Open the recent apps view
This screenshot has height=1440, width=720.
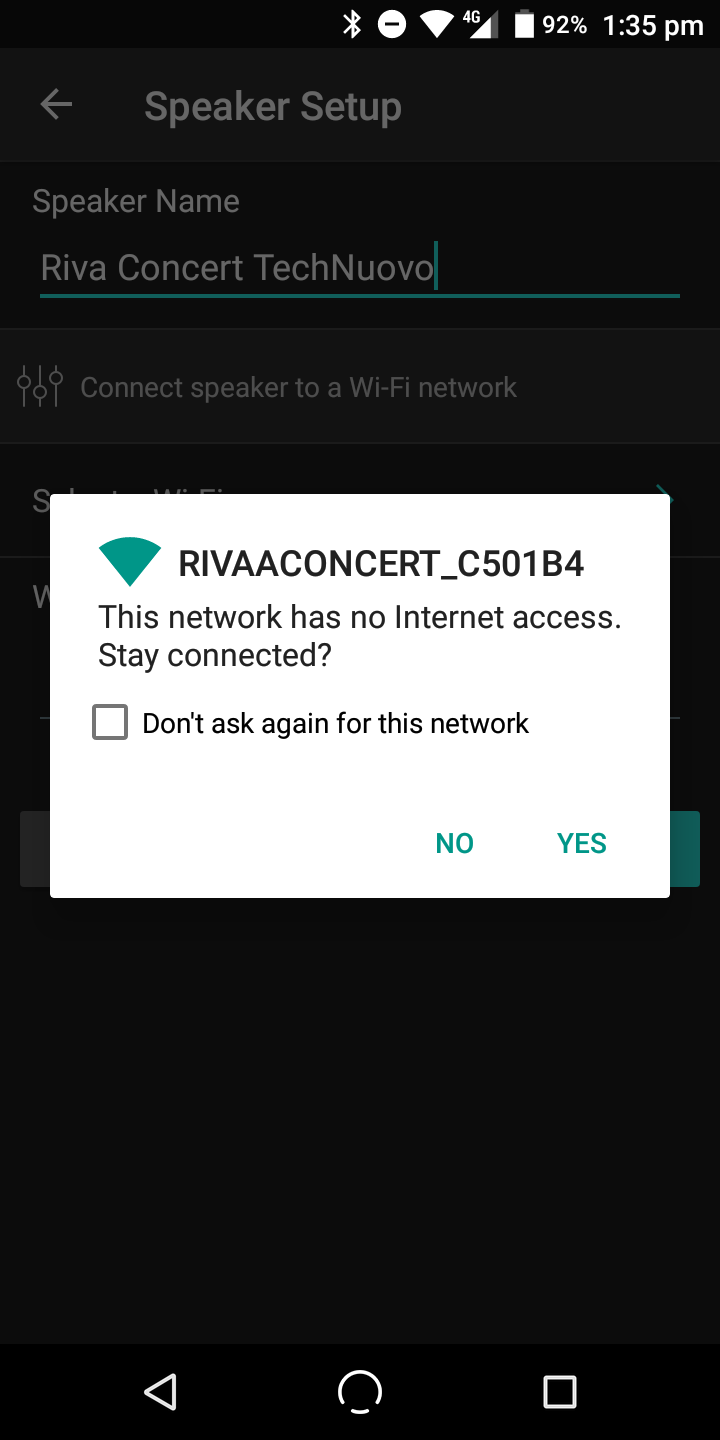point(559,1391)
